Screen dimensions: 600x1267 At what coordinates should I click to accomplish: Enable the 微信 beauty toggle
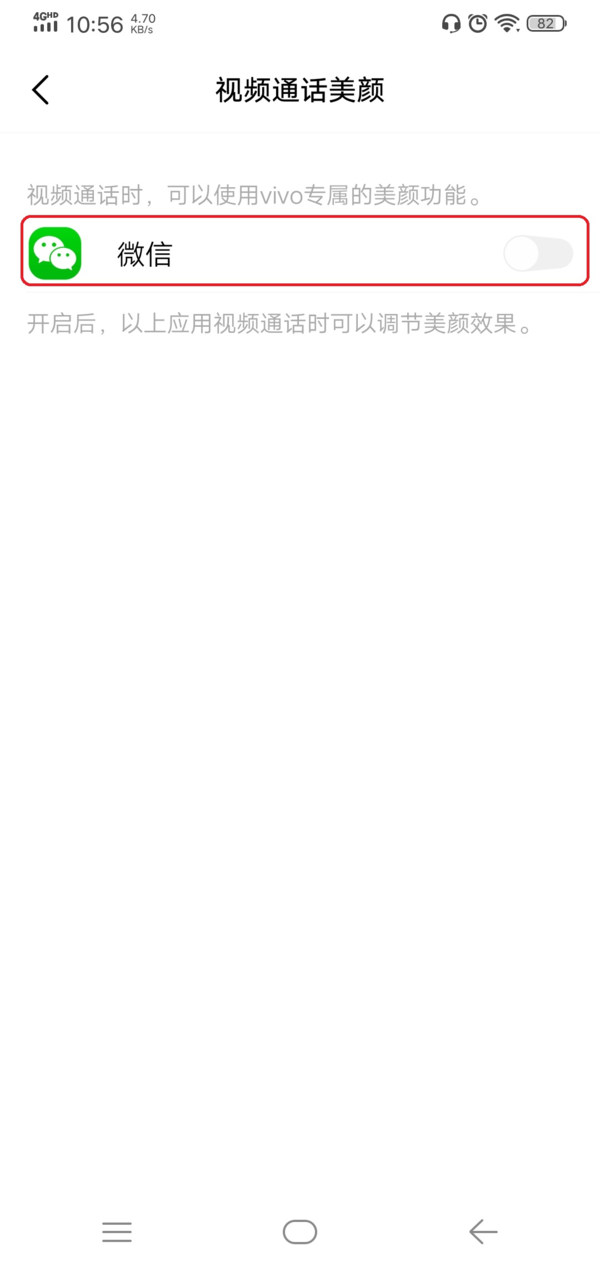tap(538, 254)
